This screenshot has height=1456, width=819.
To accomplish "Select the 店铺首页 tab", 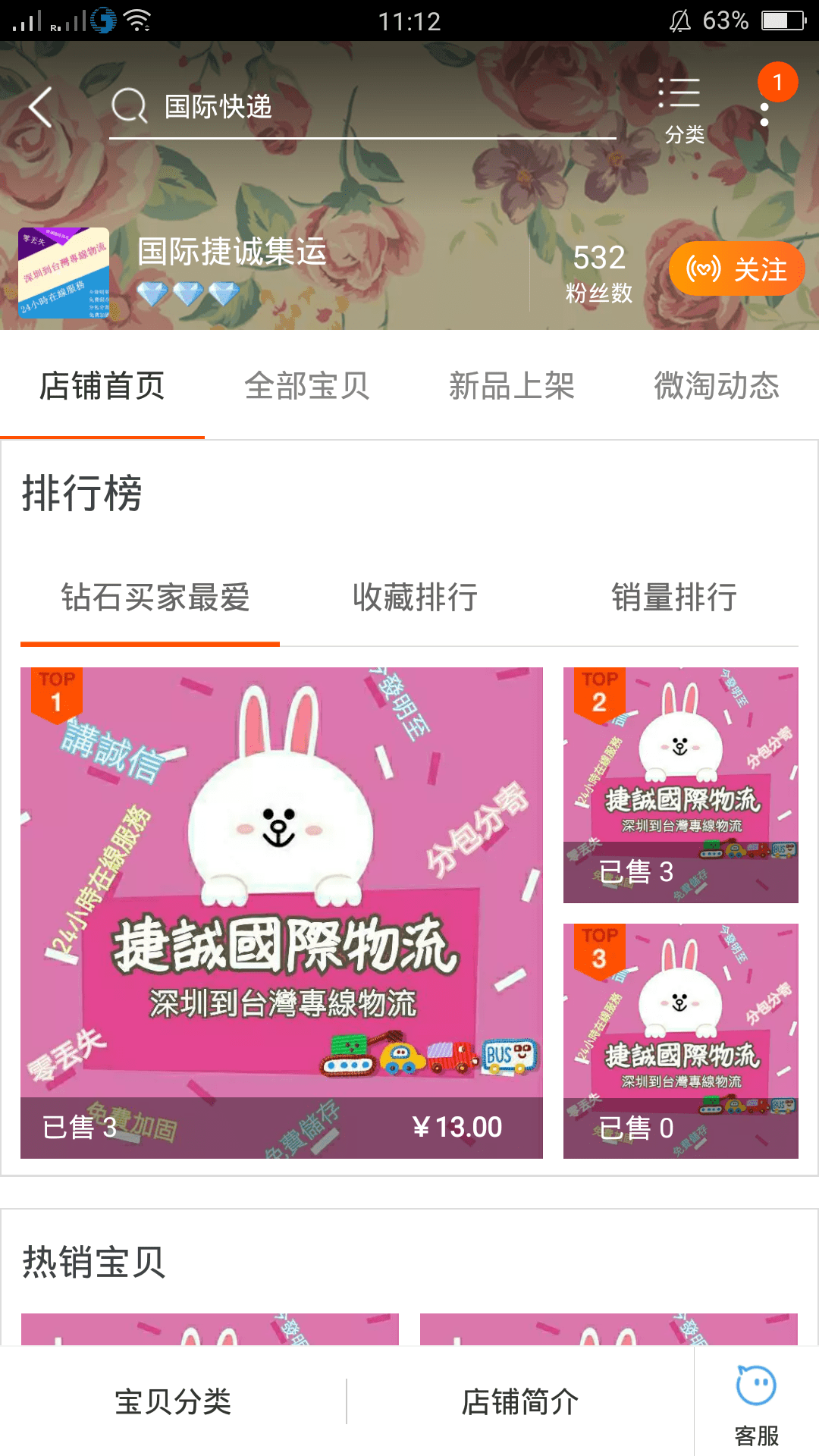I will pos(102,386).
